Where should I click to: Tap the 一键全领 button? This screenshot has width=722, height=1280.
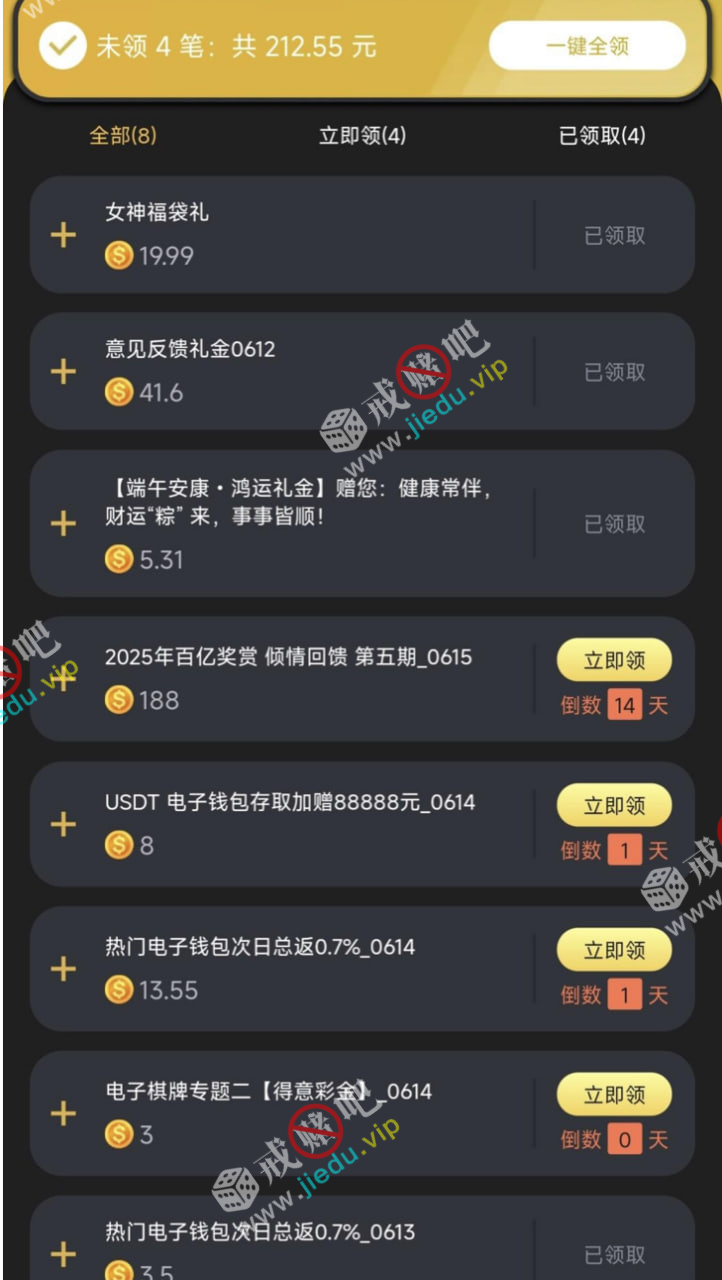click(587, 46)
